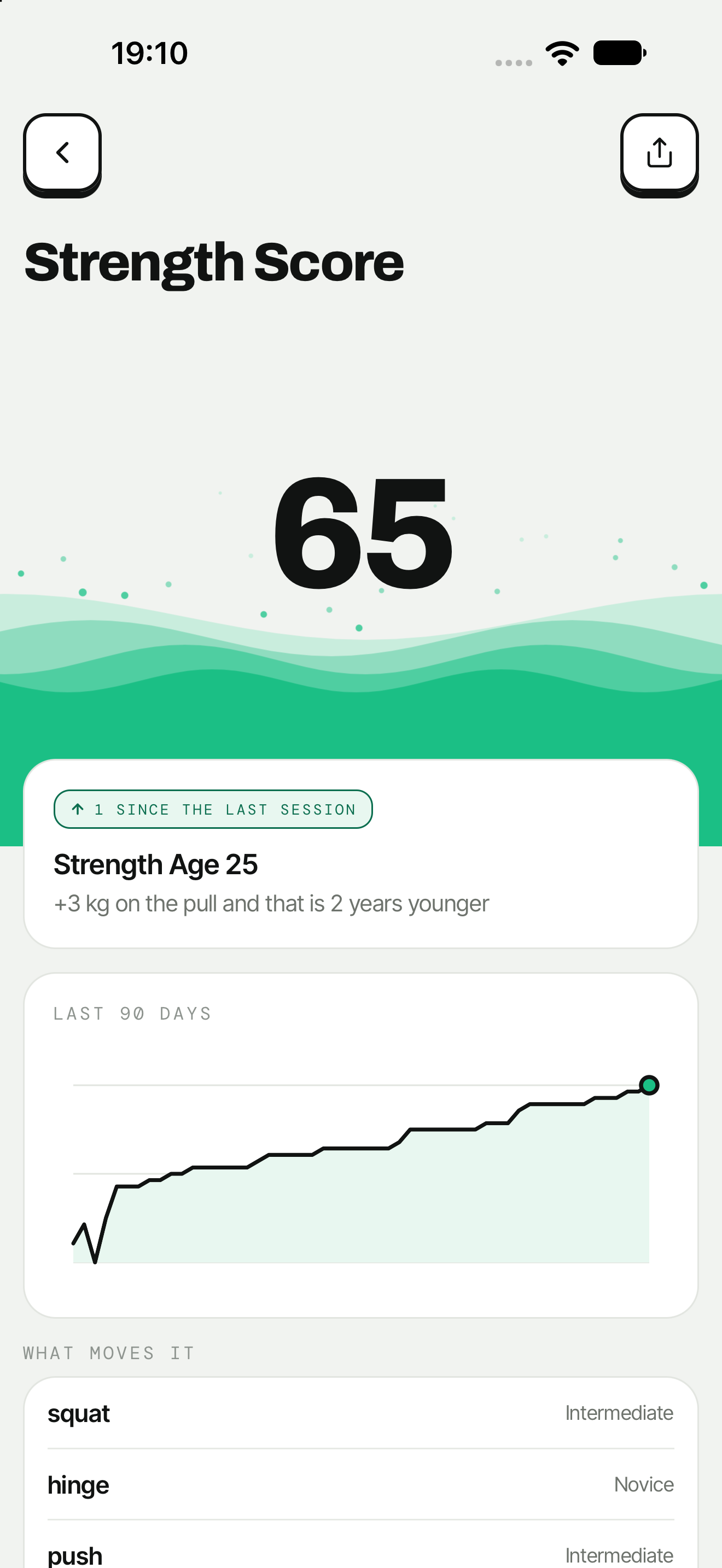This screenshot has height=1568, width=722.
Task: Open the squat row
Action: click(361, 1413)
